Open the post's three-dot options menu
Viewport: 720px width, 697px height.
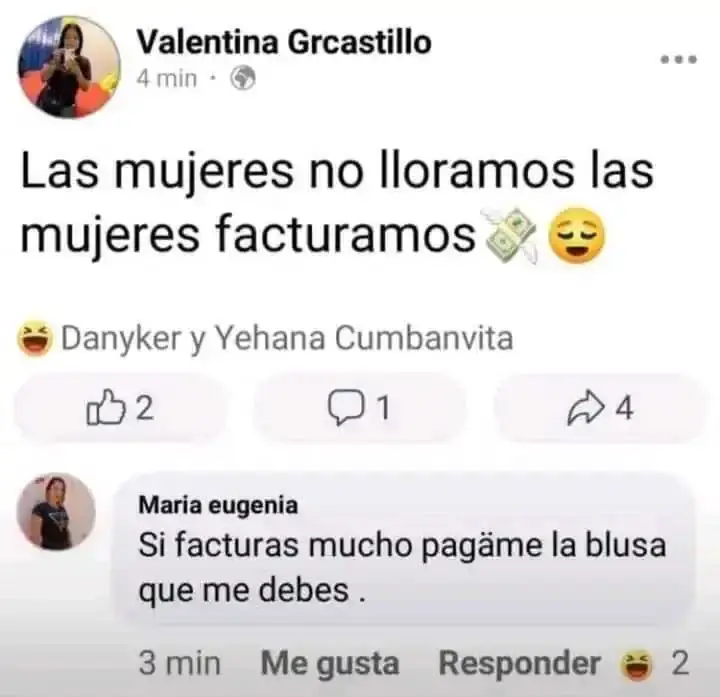pos(679,60)
